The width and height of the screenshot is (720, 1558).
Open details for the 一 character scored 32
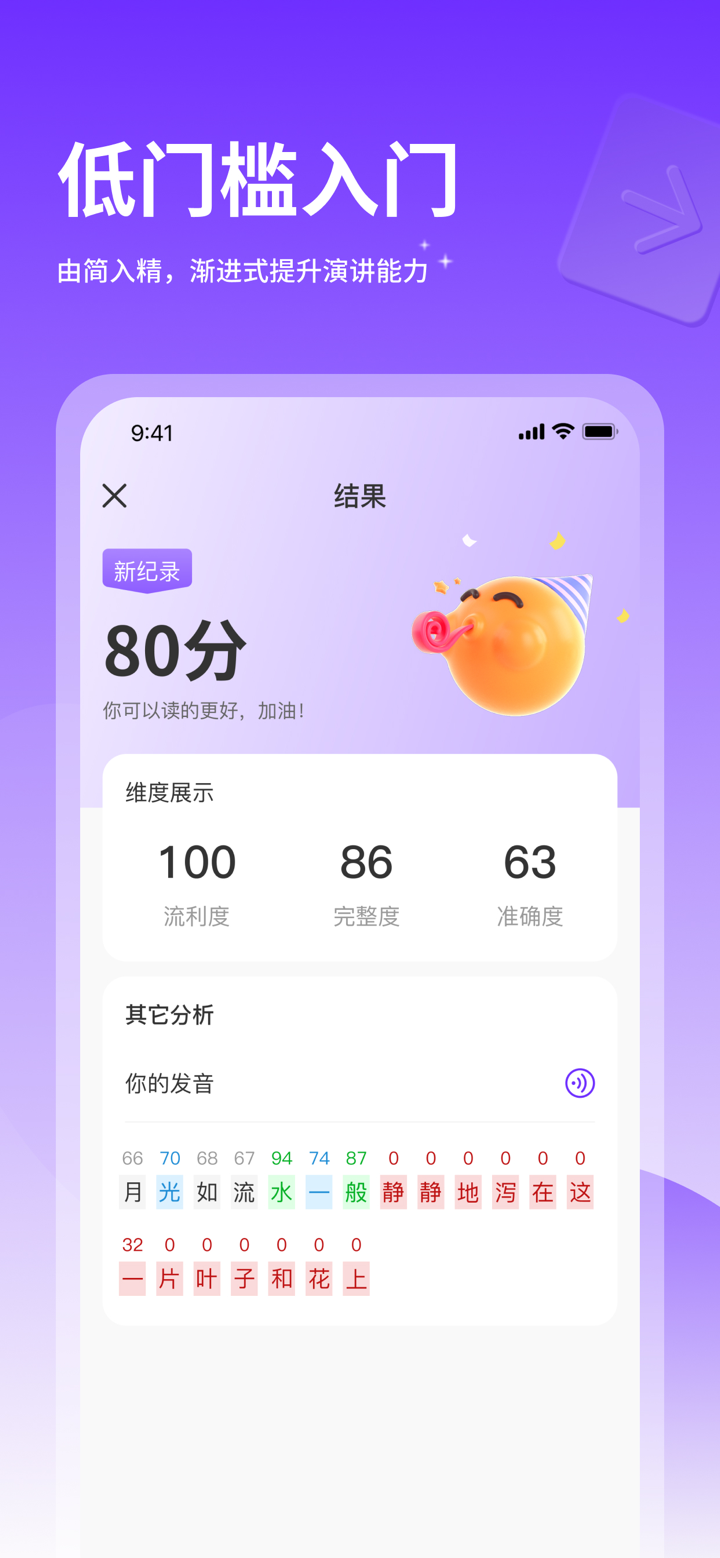point(132,1278)
